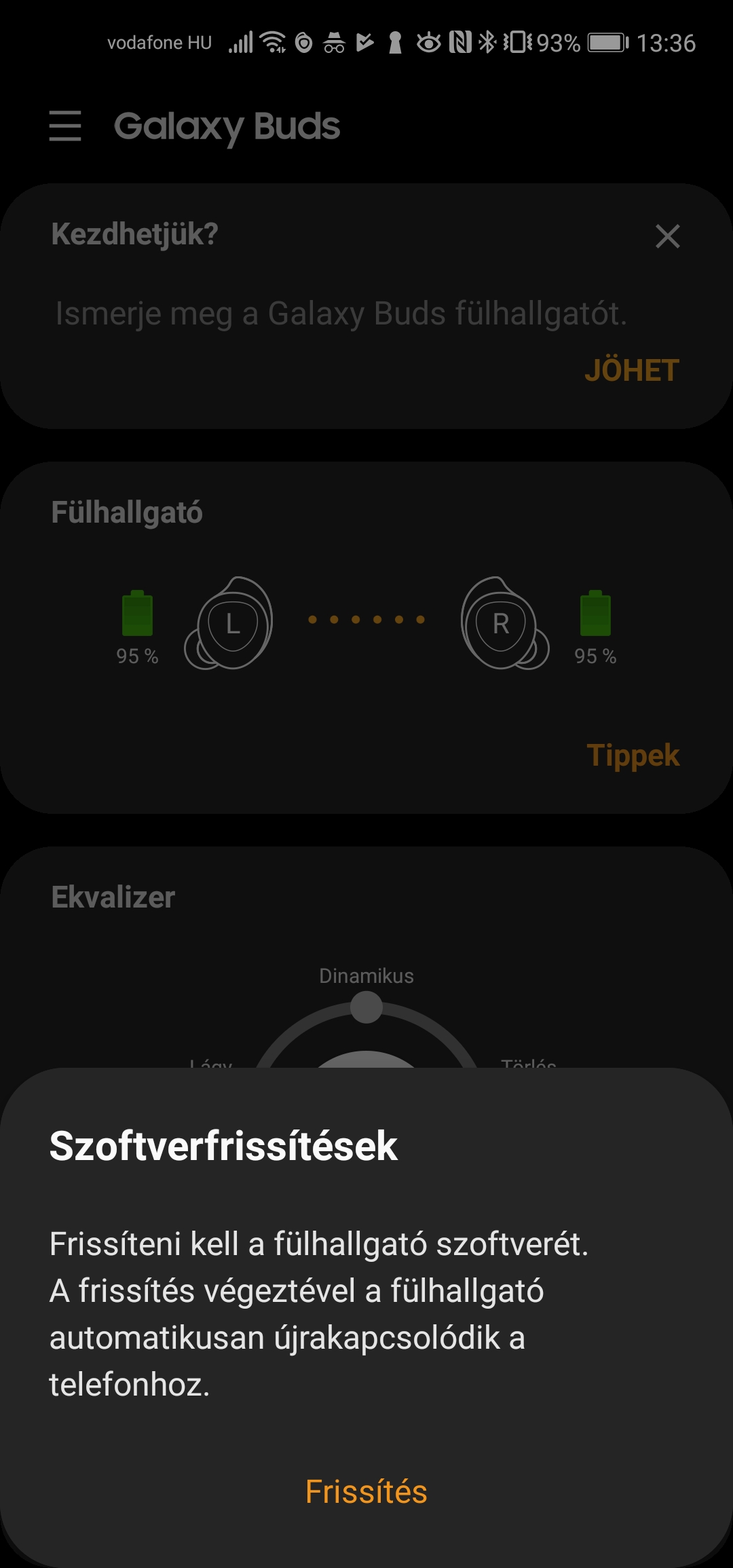Open Tippek in the Fülhallgató card

[633, 755]
